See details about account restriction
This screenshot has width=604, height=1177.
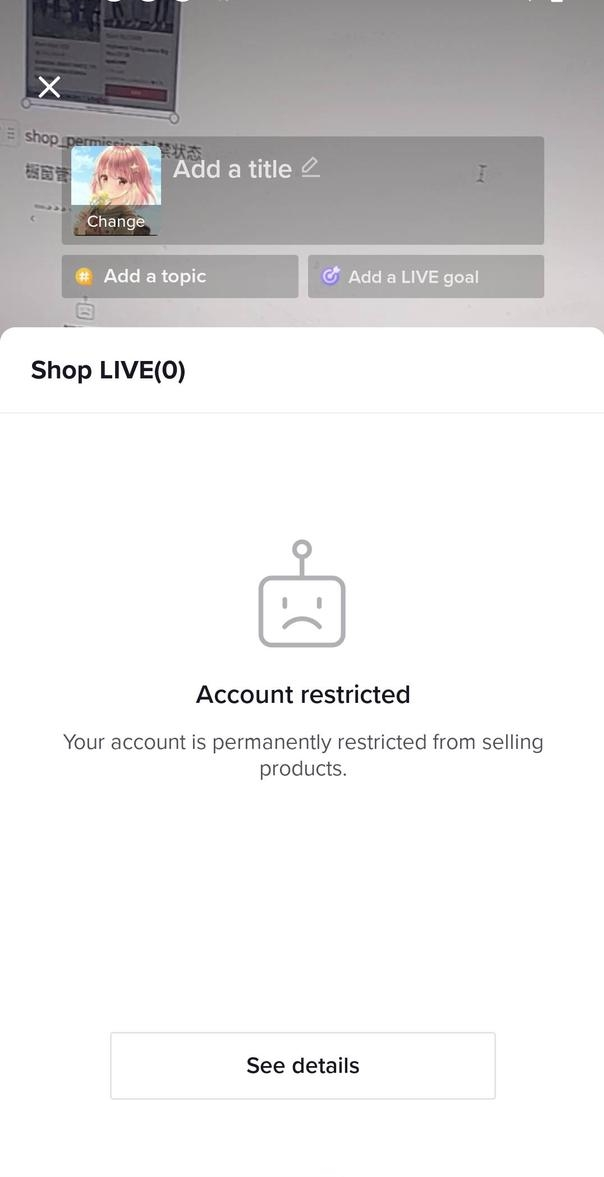[302, 1065]
